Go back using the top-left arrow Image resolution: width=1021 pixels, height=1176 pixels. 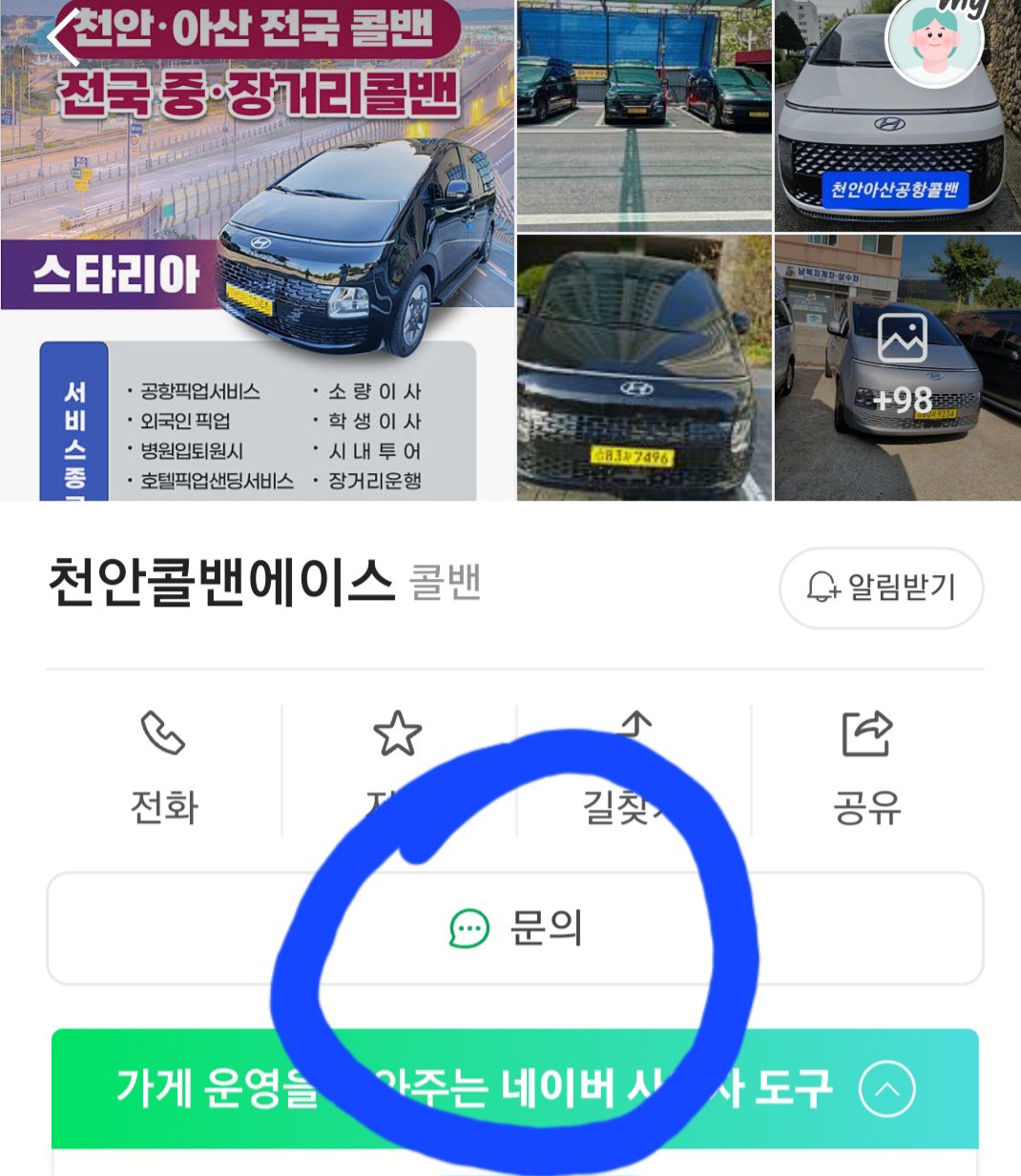point(63,39)
